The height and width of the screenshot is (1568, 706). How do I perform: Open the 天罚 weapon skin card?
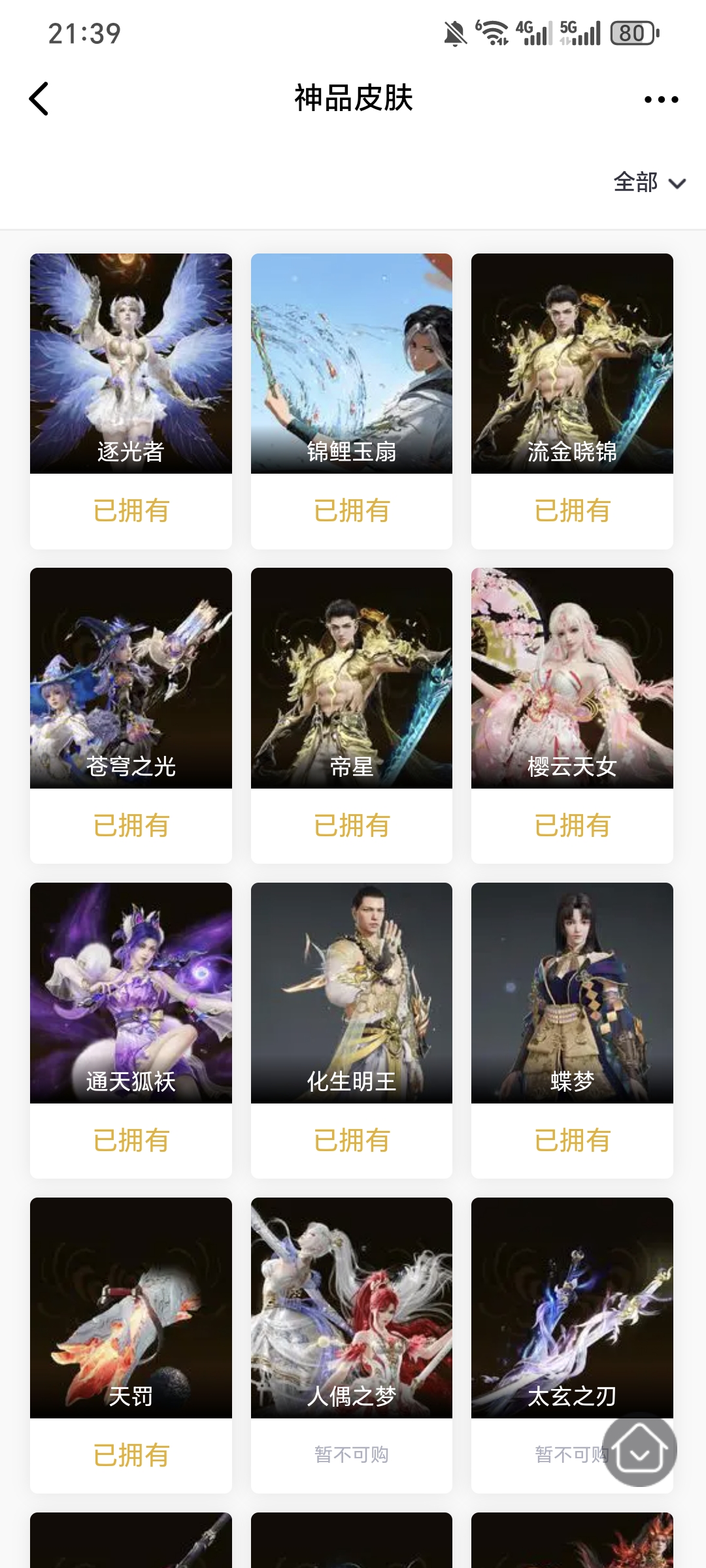(131, 1308)
